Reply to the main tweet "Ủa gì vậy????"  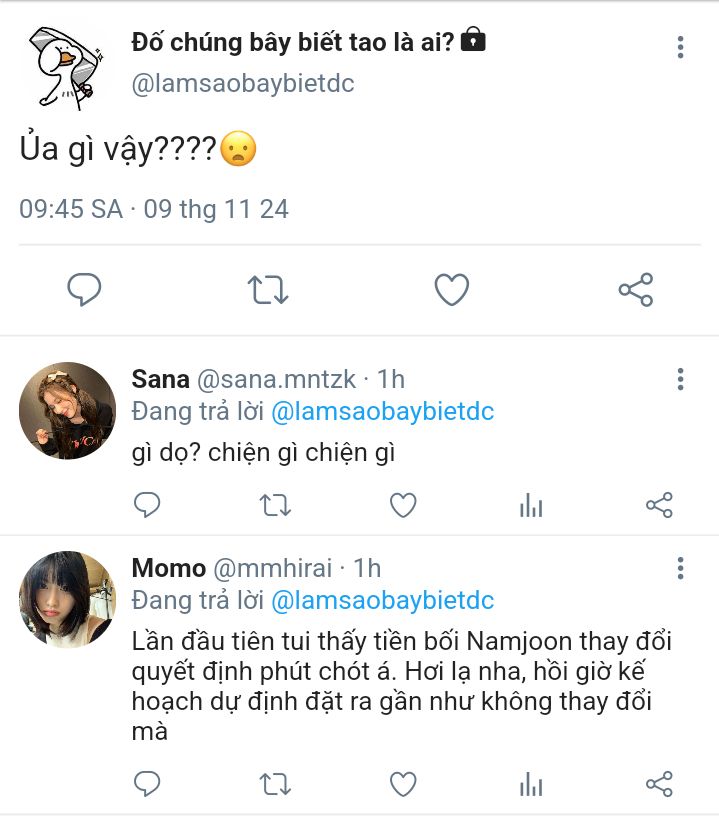click(84, 290)
